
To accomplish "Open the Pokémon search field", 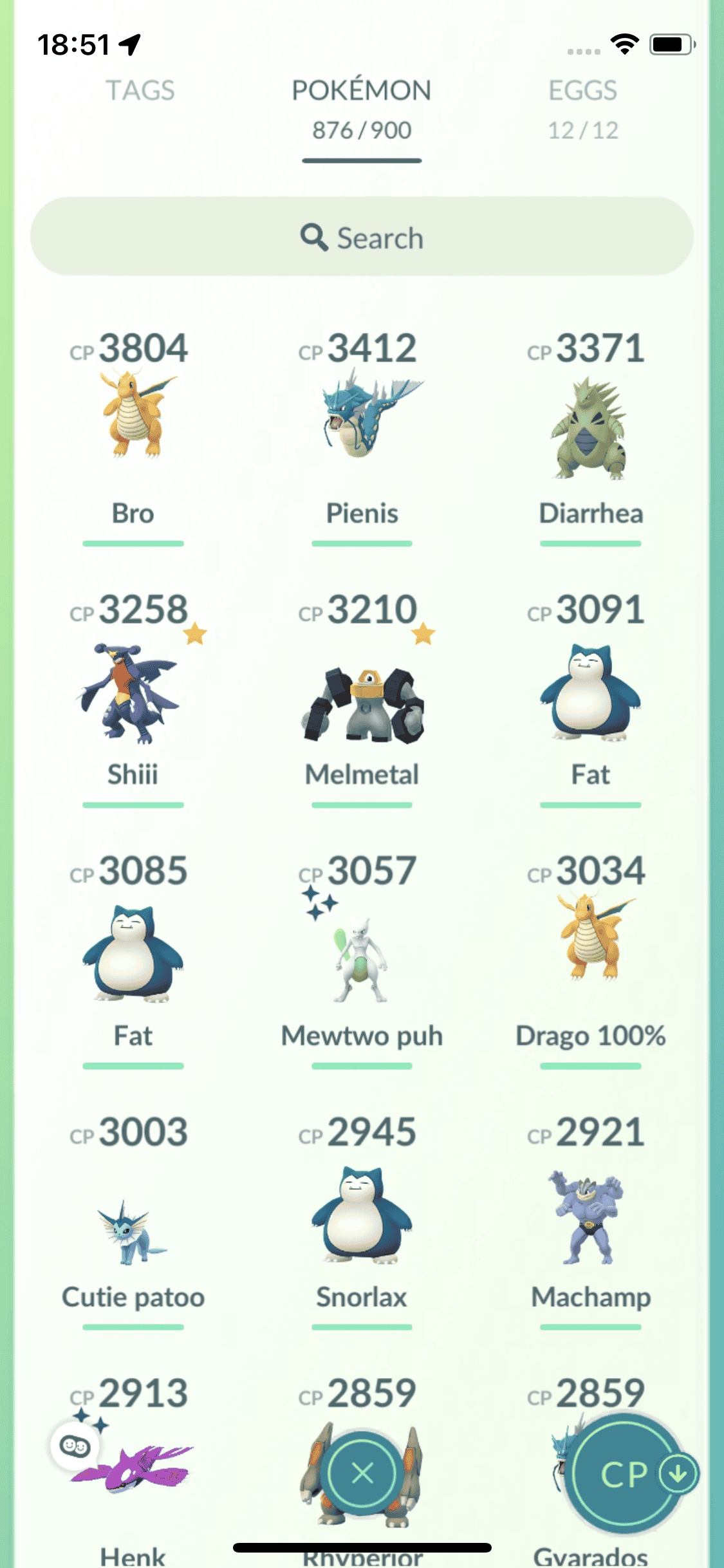I will click(362, 238).
